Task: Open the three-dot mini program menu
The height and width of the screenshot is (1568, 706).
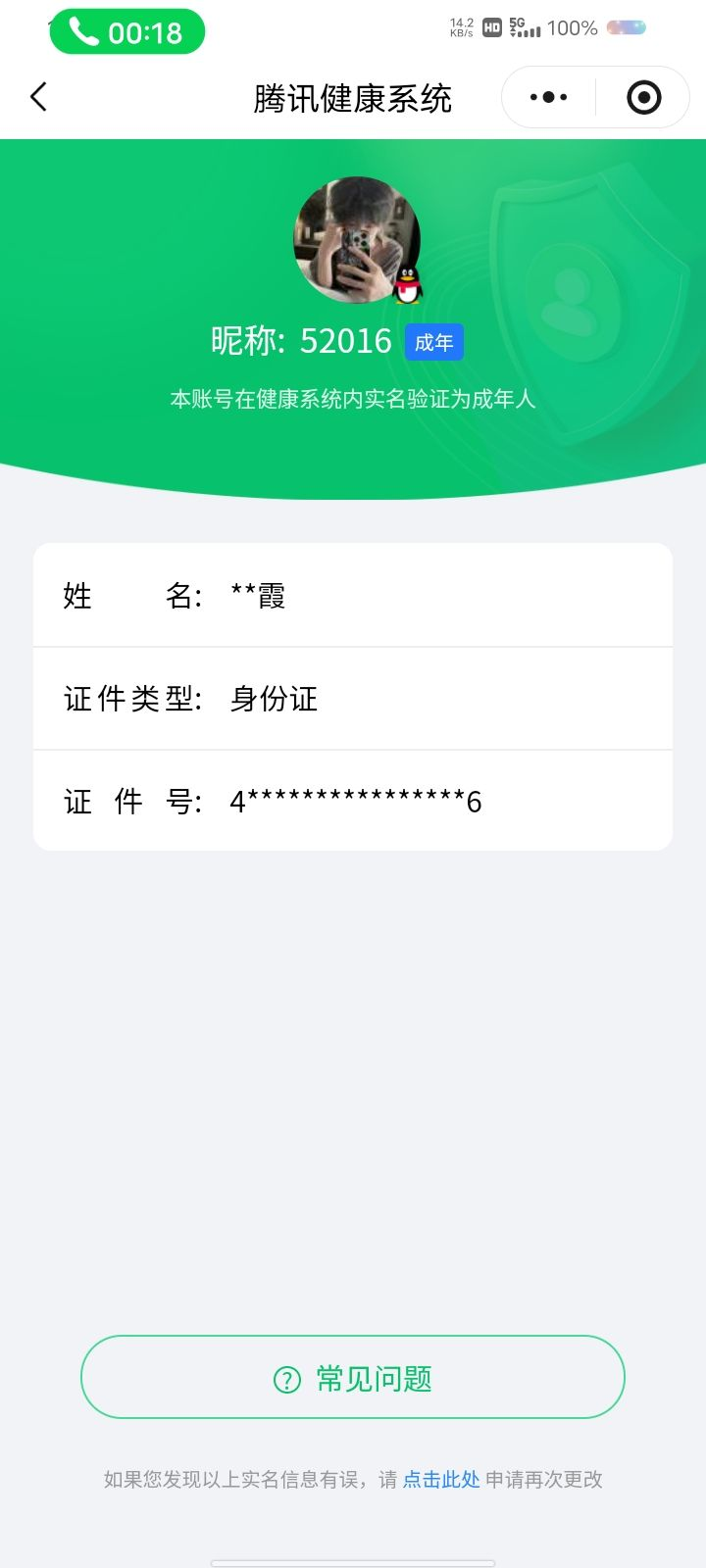Action: coord(548,97)
